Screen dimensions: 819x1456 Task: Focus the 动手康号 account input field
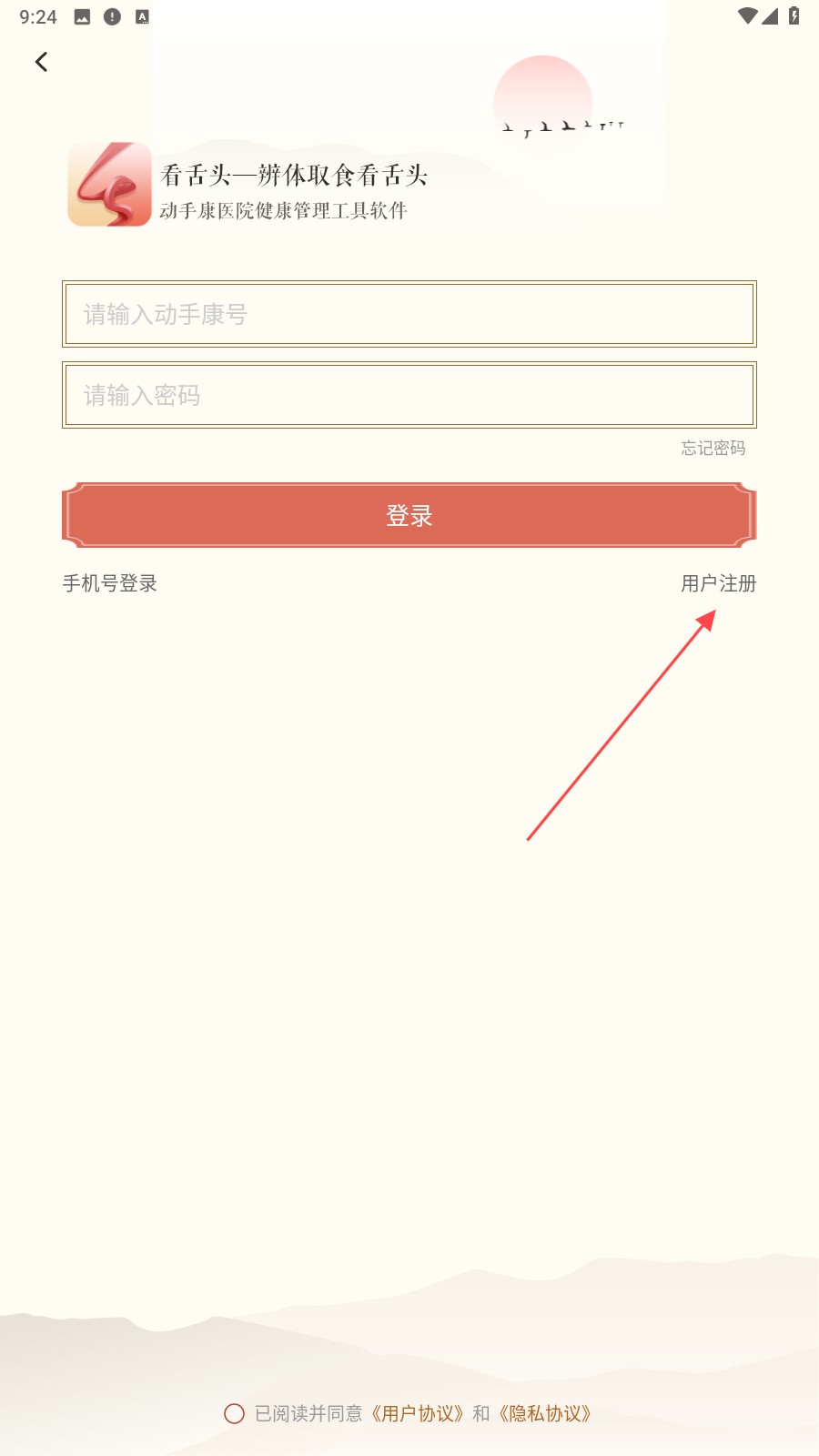click(409, 314)
